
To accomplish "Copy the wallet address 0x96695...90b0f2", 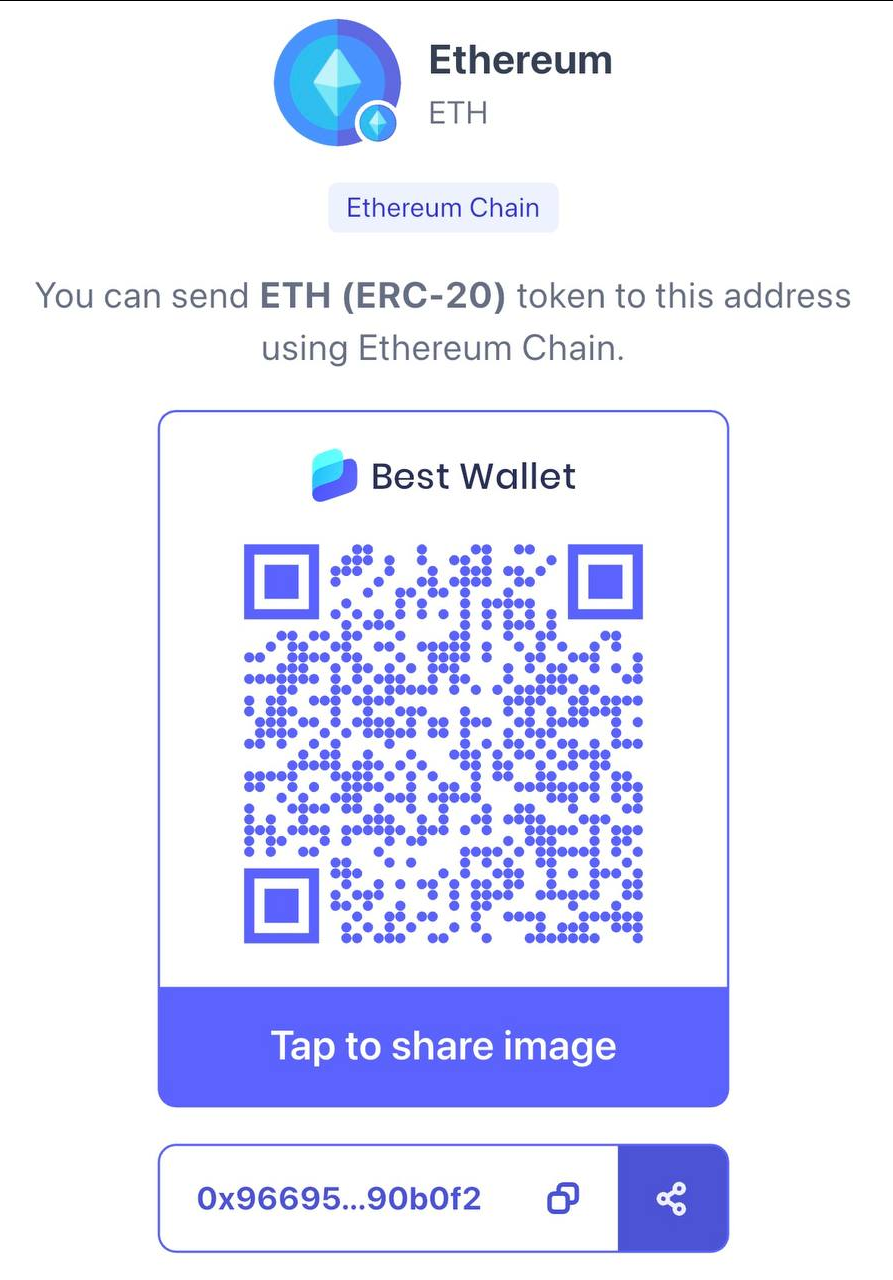I will [x=563, y=1198].
